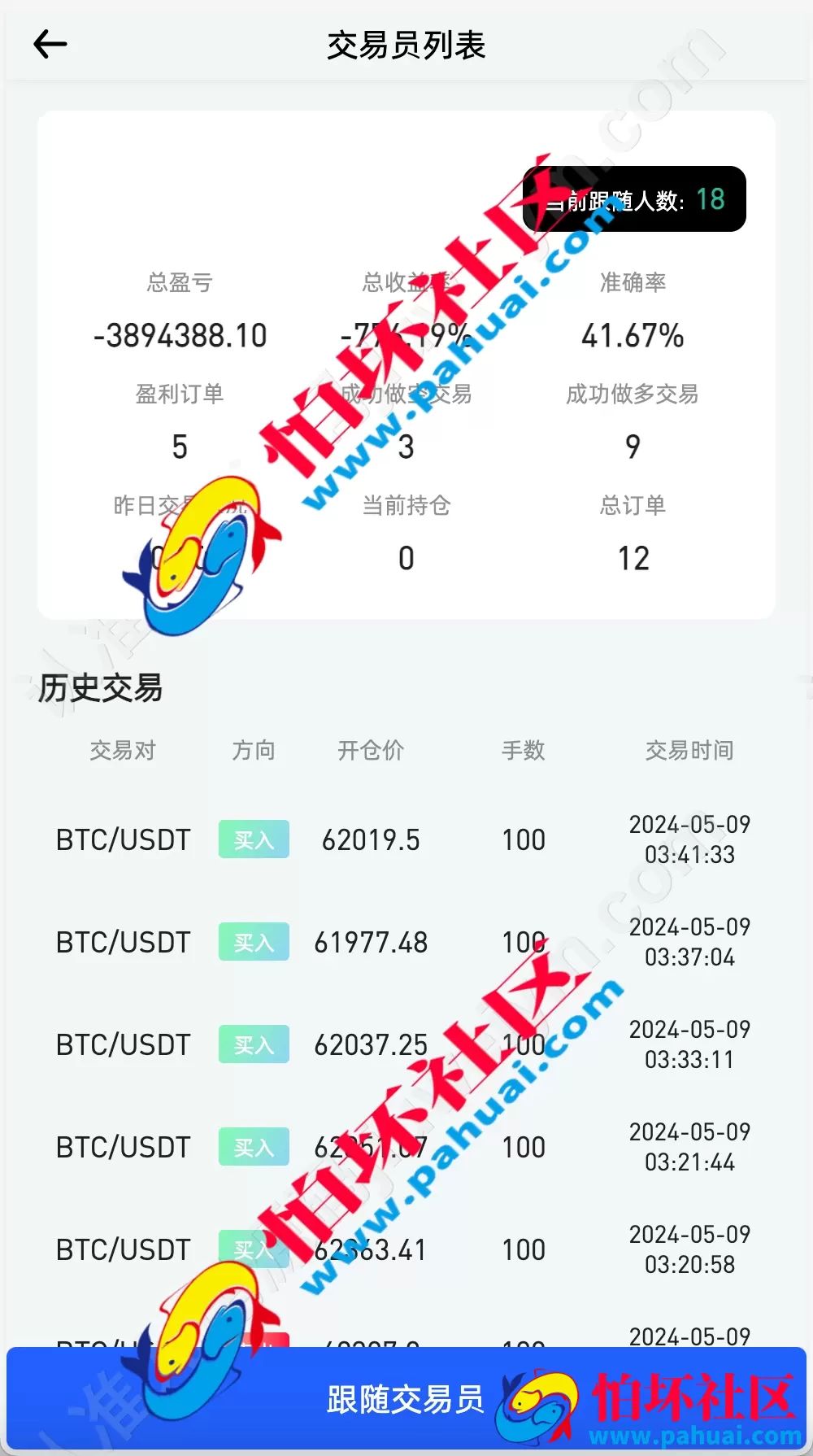Select the 交易时间 column header

(x=689, y=751)
